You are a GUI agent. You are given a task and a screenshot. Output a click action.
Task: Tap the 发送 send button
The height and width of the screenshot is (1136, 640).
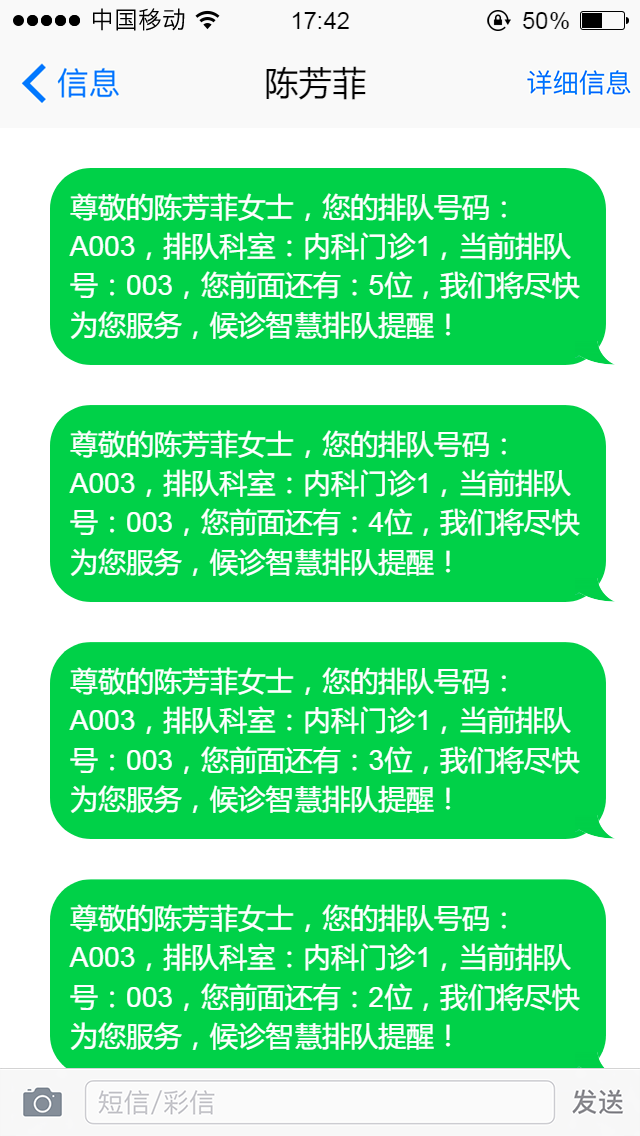pos(597,1102)
